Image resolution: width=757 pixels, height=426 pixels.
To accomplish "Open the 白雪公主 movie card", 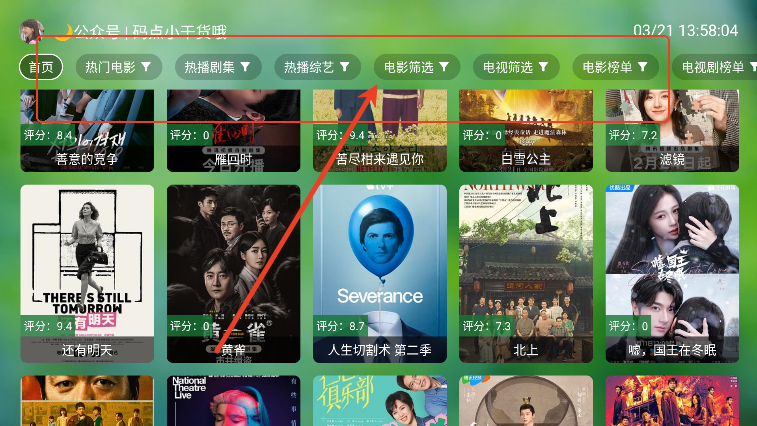I will [526, 130].
